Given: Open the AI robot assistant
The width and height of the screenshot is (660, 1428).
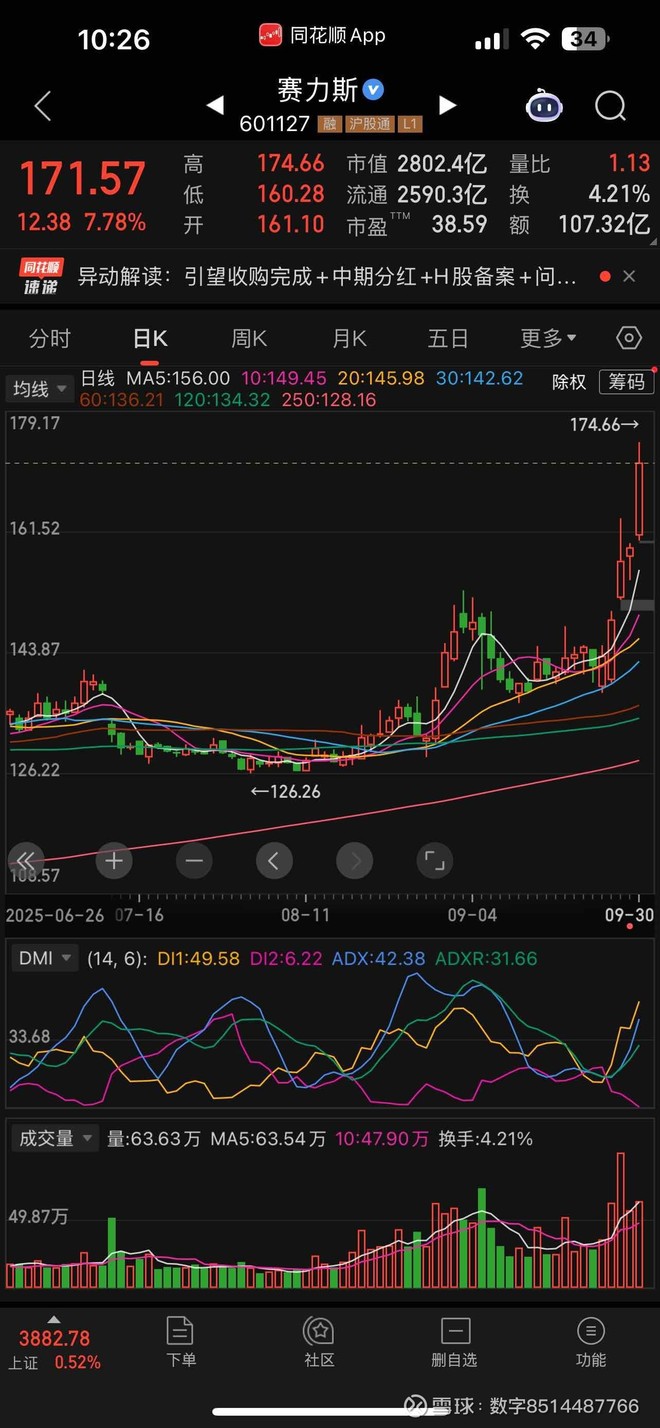Looking at the screenshot, I should click(x=543, y=105).
